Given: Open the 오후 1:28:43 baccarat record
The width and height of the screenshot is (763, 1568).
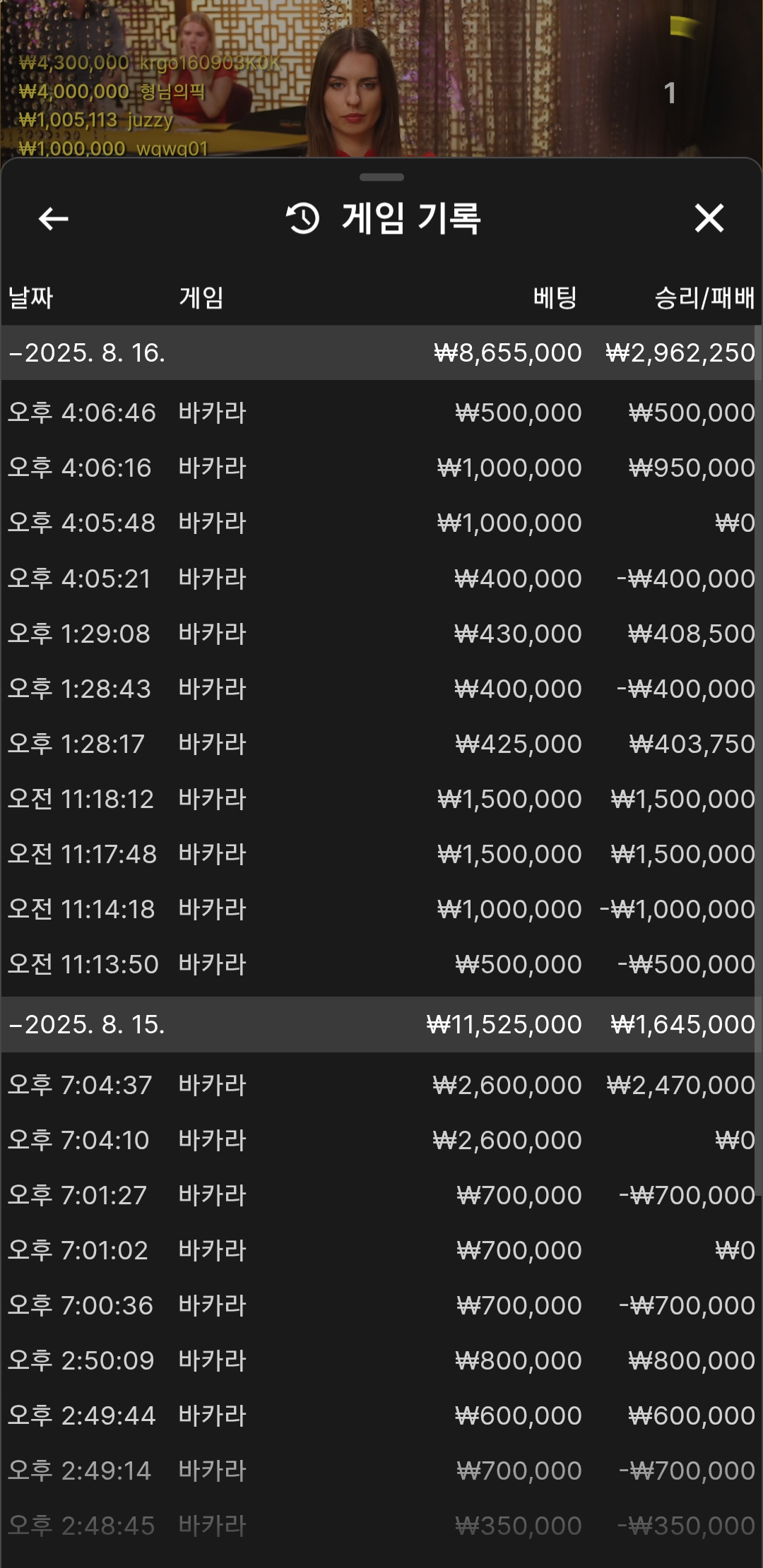Looking at the screenshot, I should coord(381,689).
